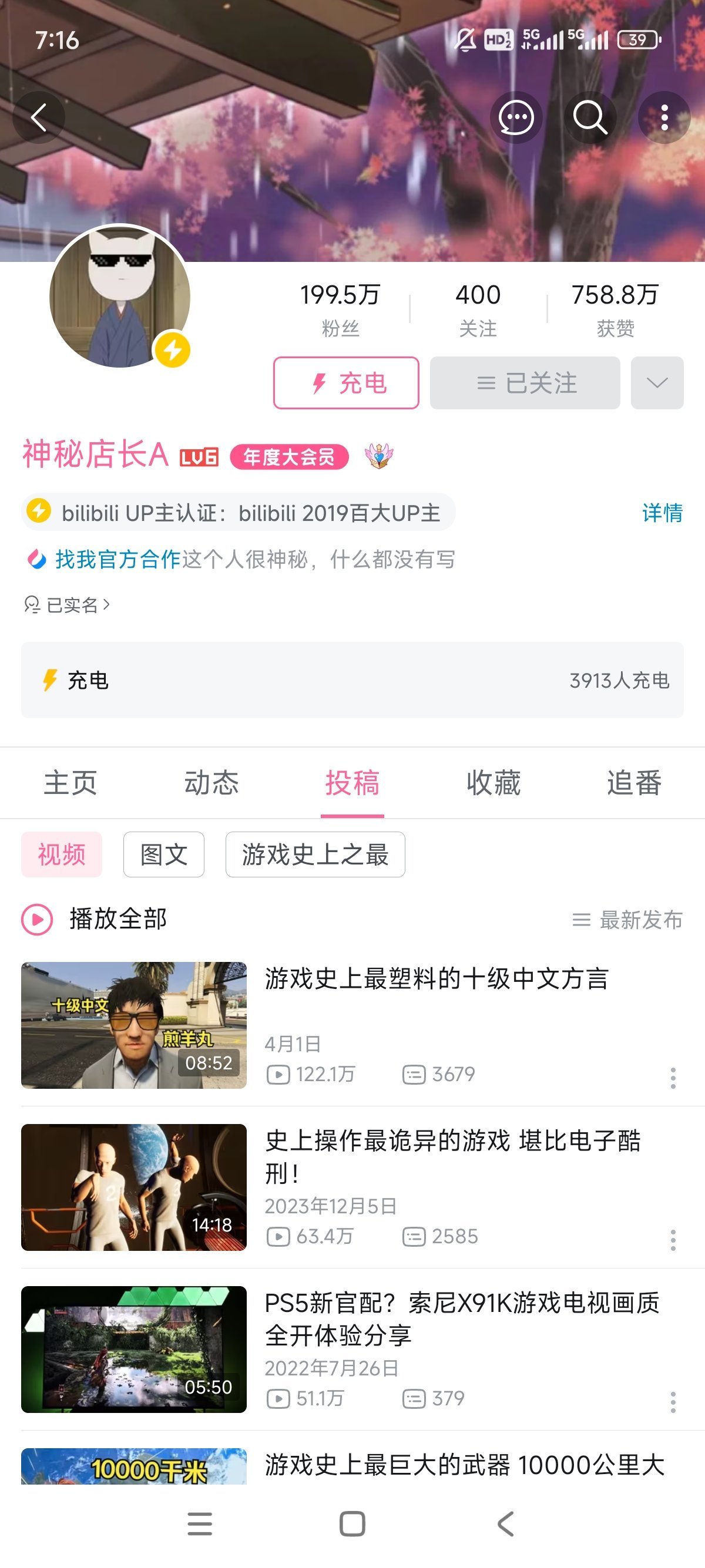
Task: Switch to the 动态 tab
Action: 211,783
